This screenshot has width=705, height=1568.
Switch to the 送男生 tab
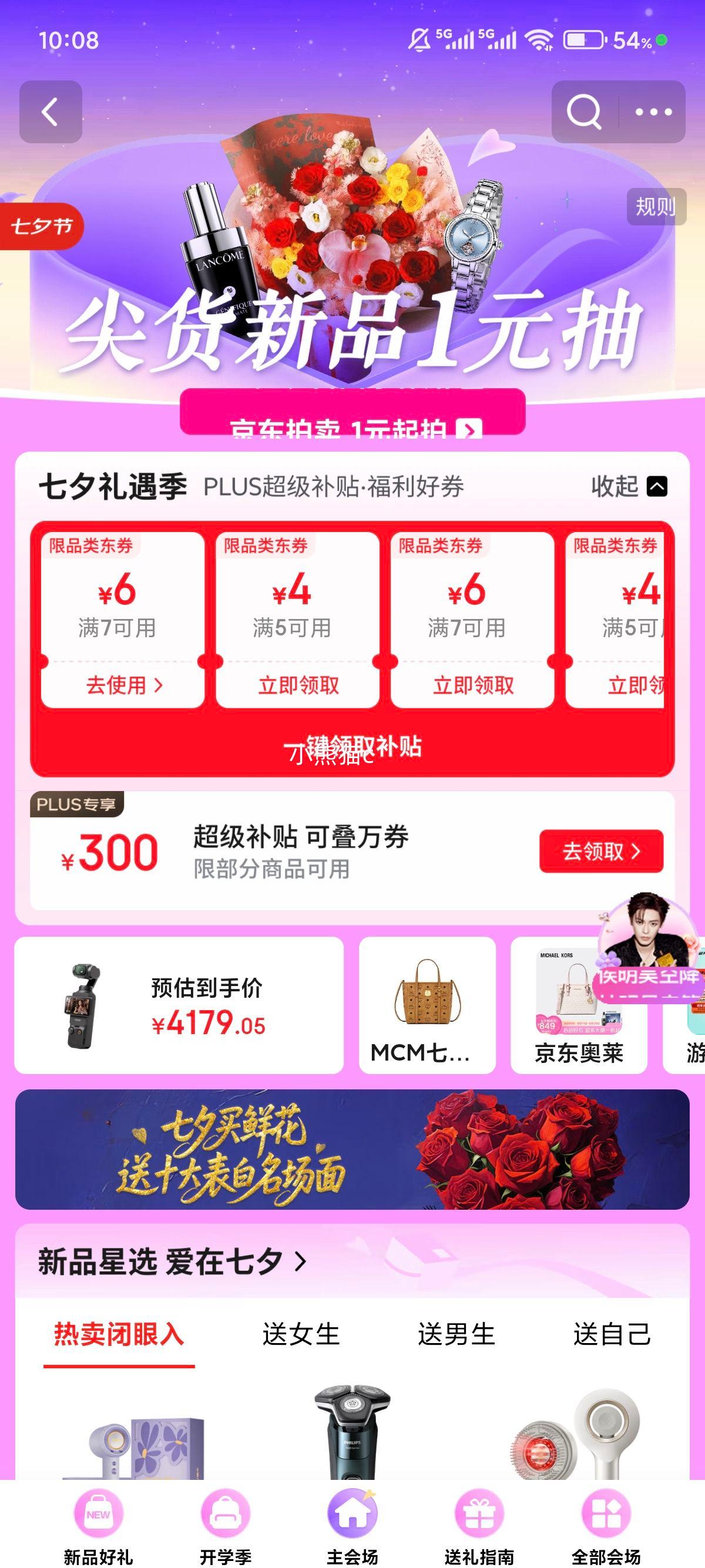pos(456,1334)
